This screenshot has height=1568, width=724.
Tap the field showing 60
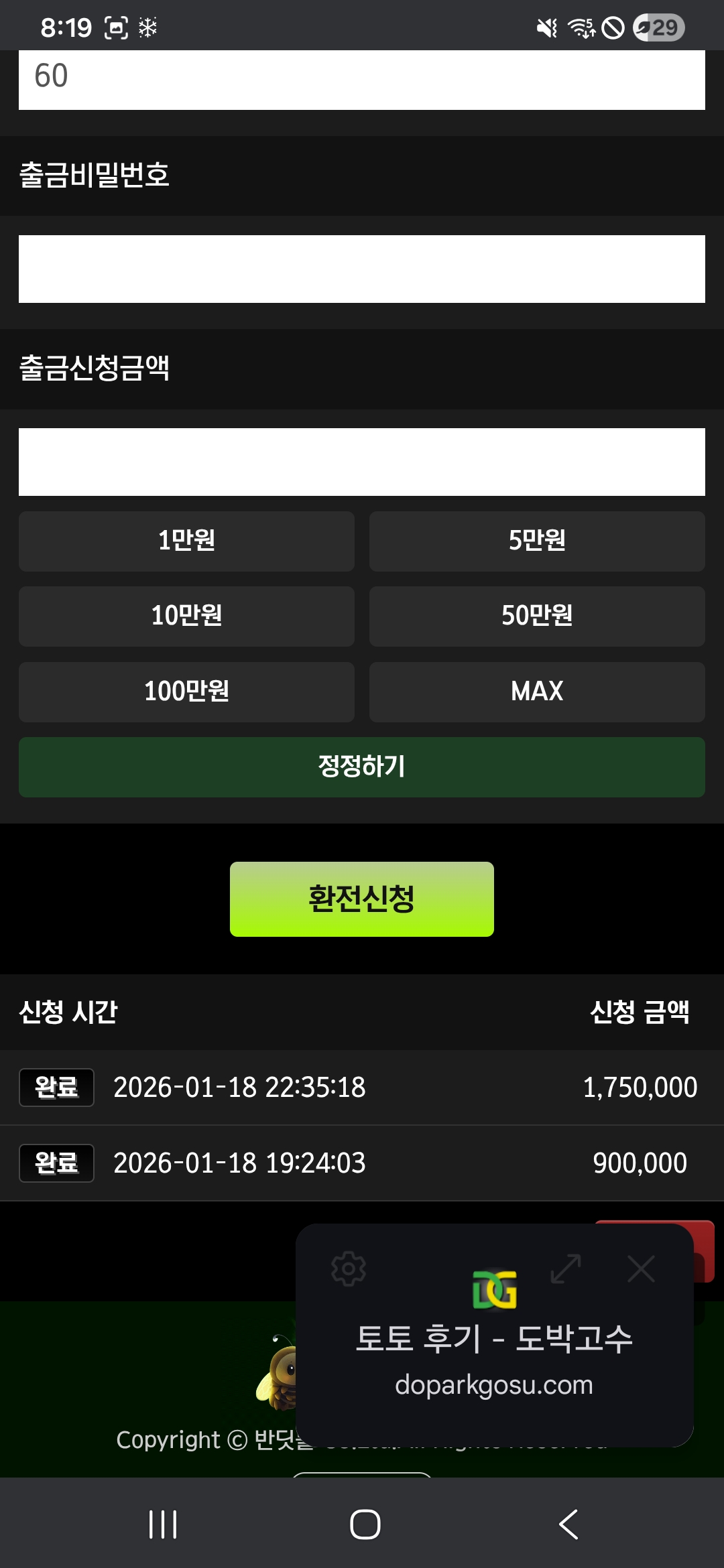tap(362, 78)
